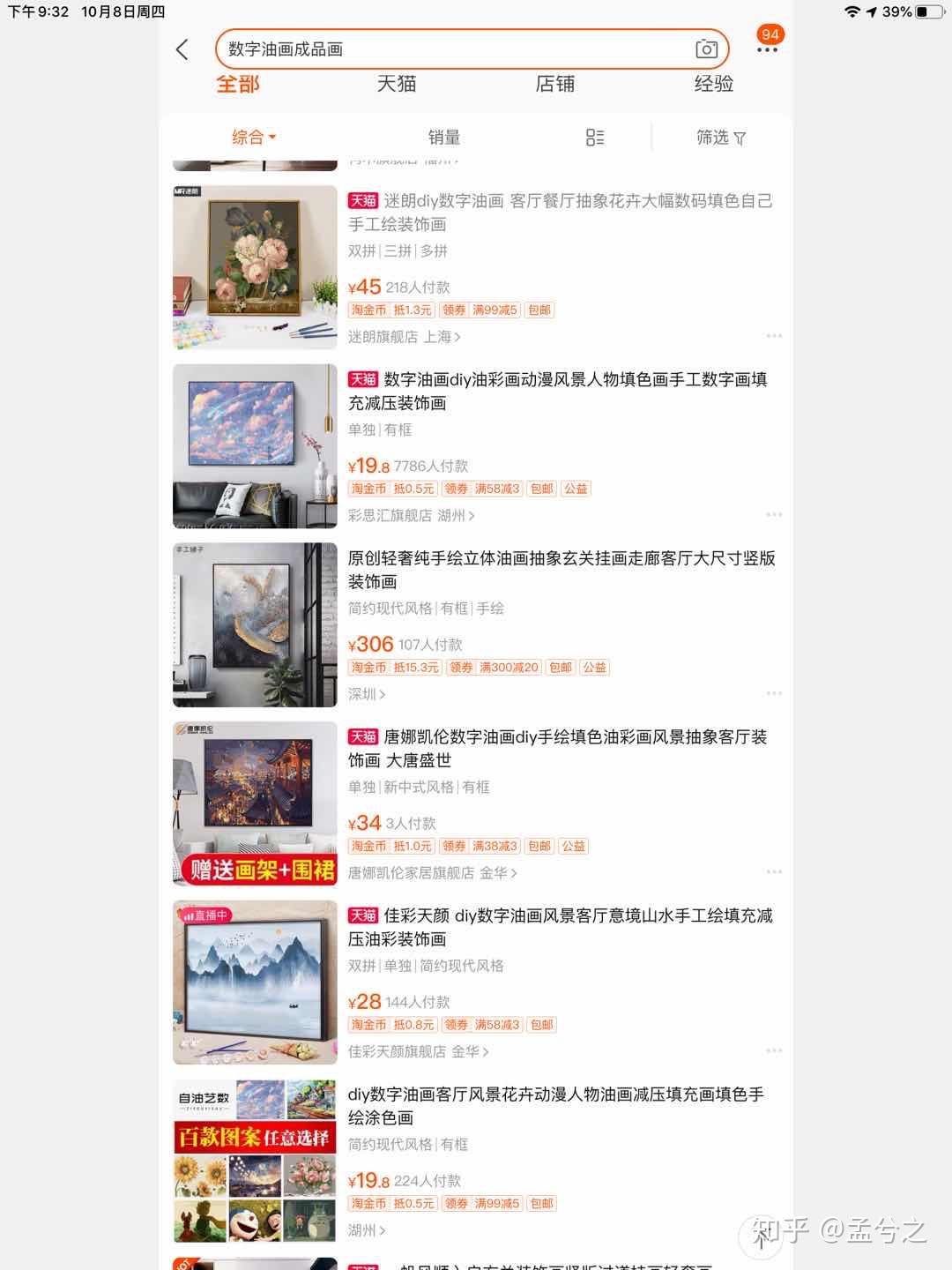Screen dimensions: 952x1270
Task: Tap the 公益 tag on the ¥19.8 listing
Action: (x=576, y=488)
